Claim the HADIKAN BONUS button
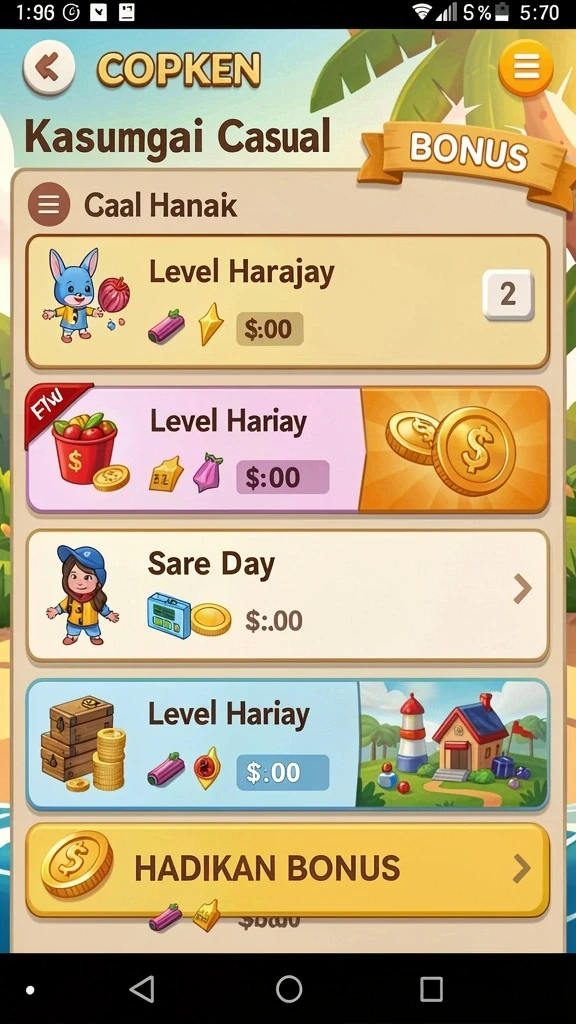This screenshot has width=576, height=1024. click(x=288, y=869)
